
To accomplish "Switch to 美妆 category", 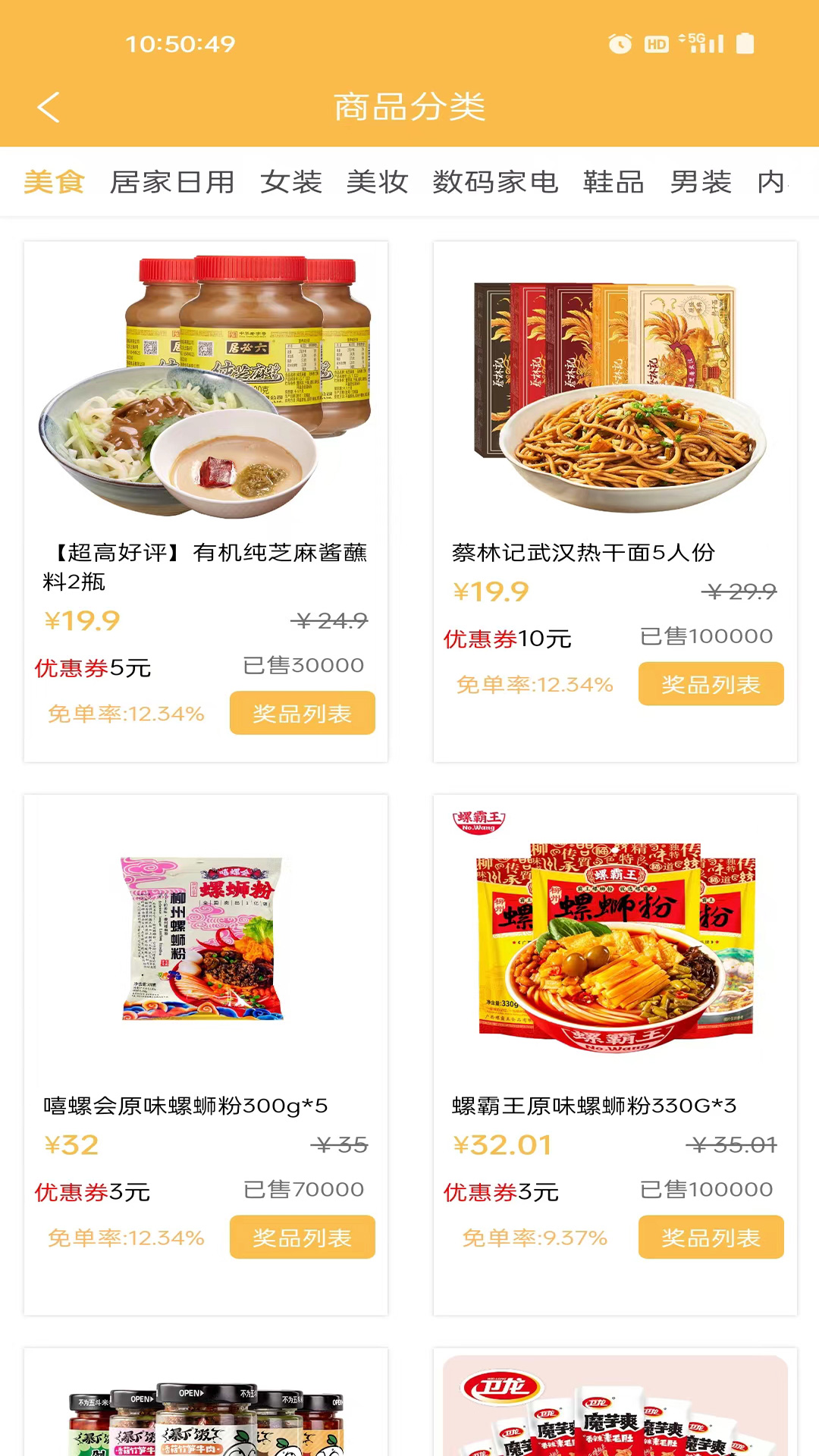I will 378,182.
